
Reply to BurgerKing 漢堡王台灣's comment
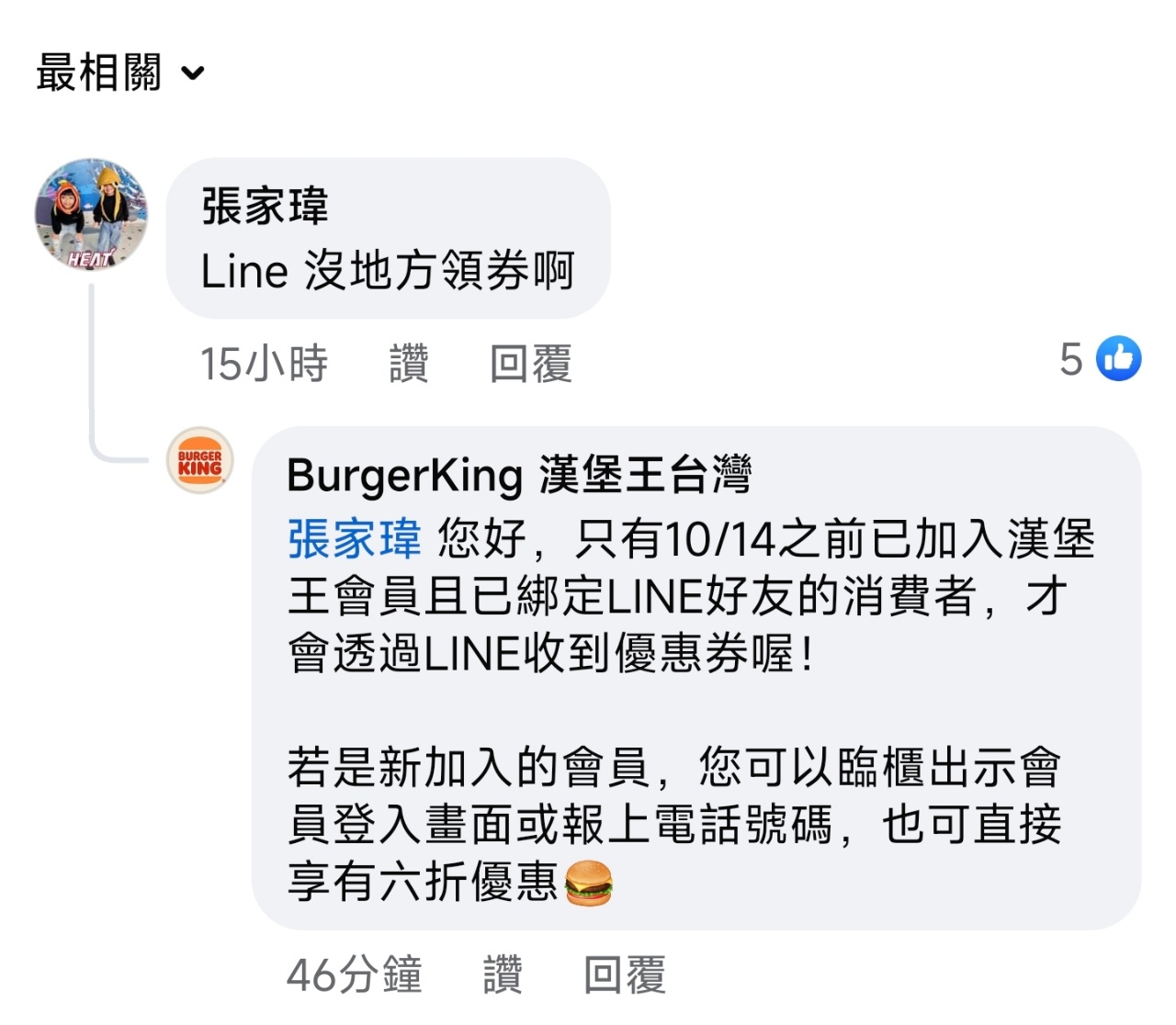[x=625, y=974]
